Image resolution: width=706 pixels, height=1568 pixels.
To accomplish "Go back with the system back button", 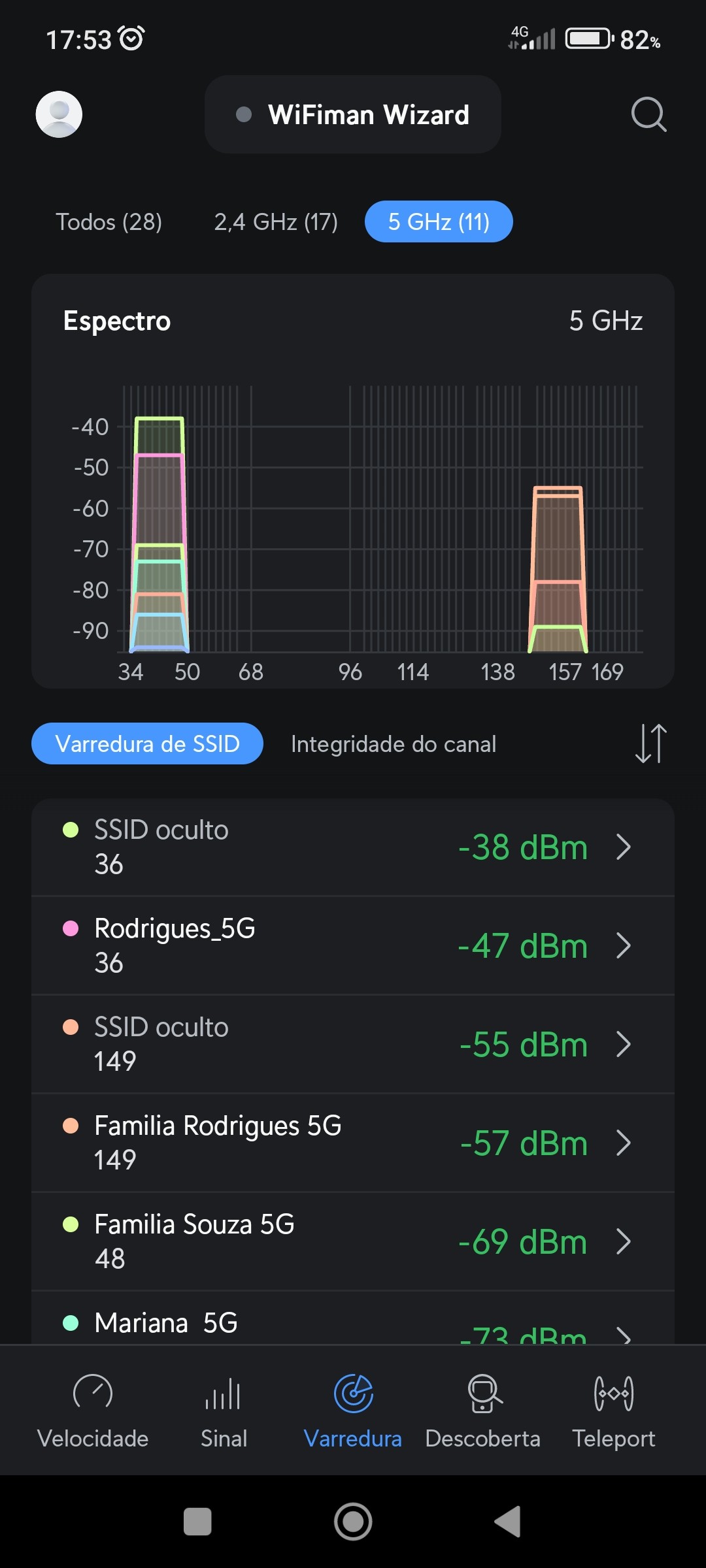I will tap(508, 1522).
